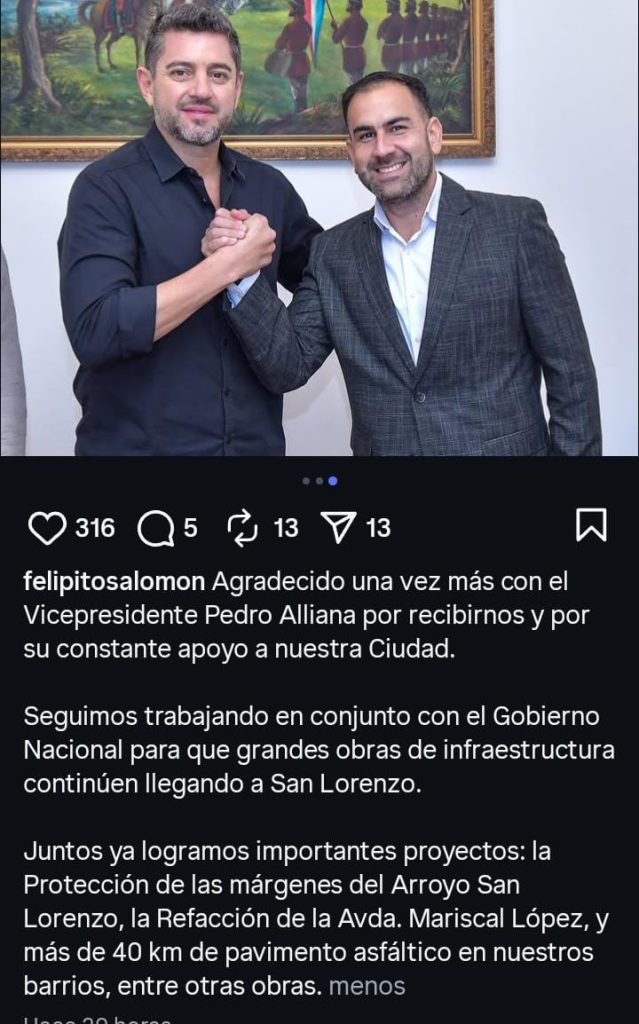Tap the carousel page indicator dots
This screenshot has height=1024, width=639.
point(320,481)
